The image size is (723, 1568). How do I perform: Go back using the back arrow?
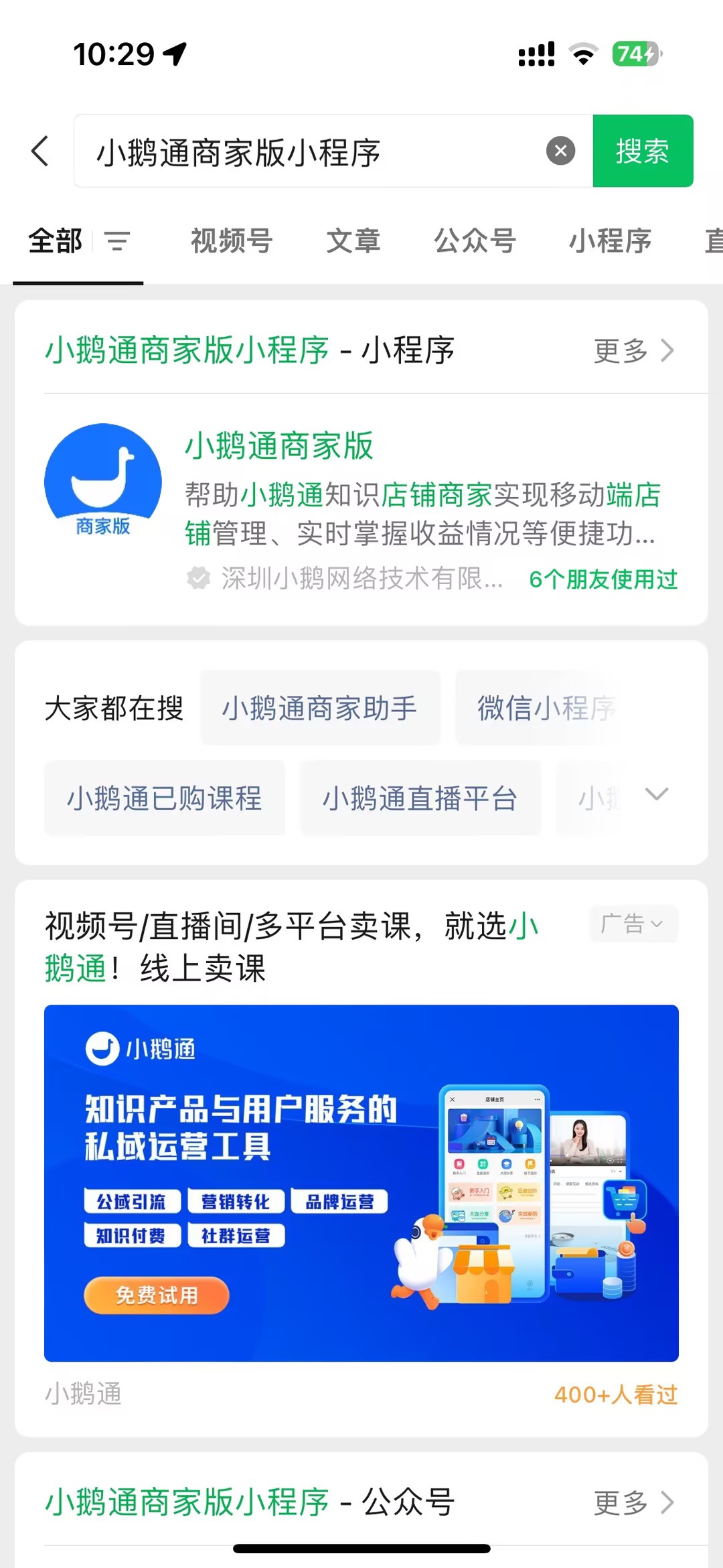click(40, 151)
